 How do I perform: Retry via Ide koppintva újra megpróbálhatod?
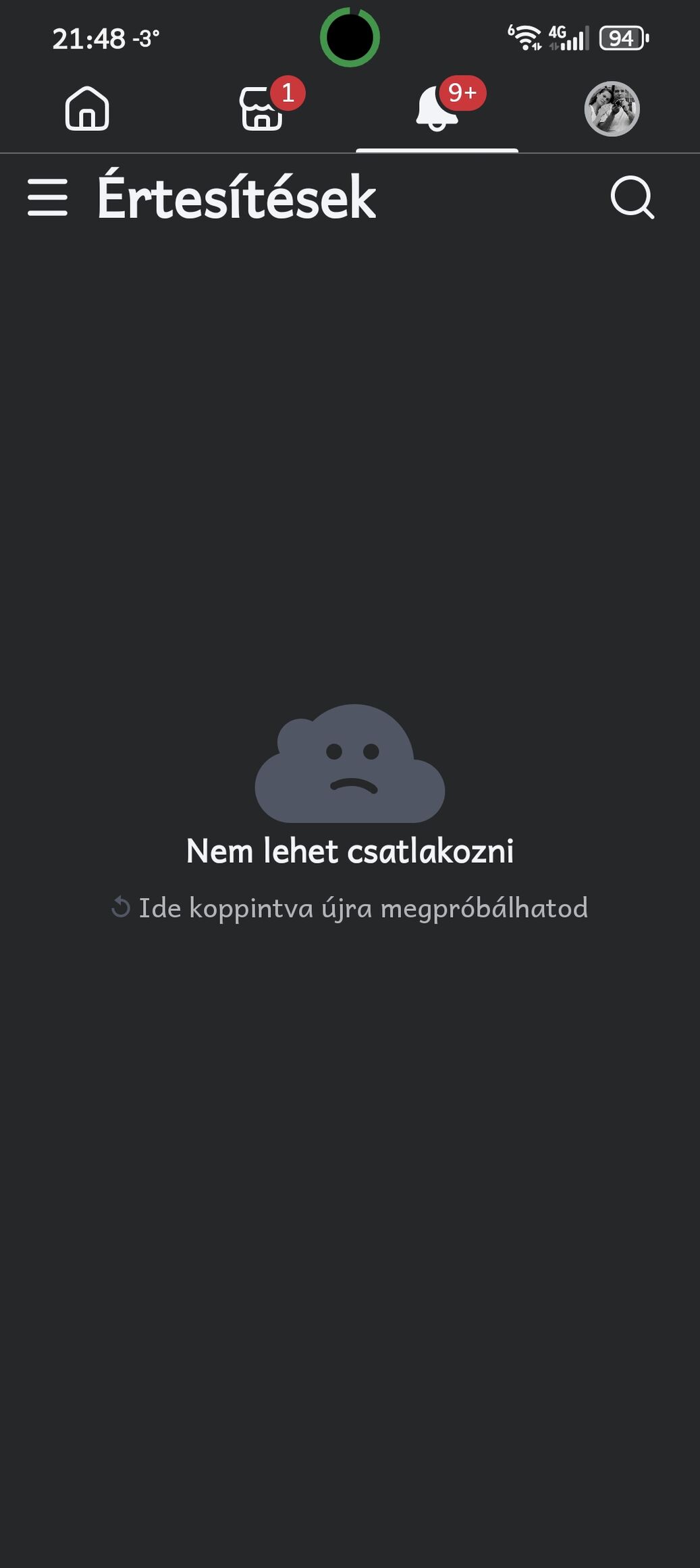[350, 908]
